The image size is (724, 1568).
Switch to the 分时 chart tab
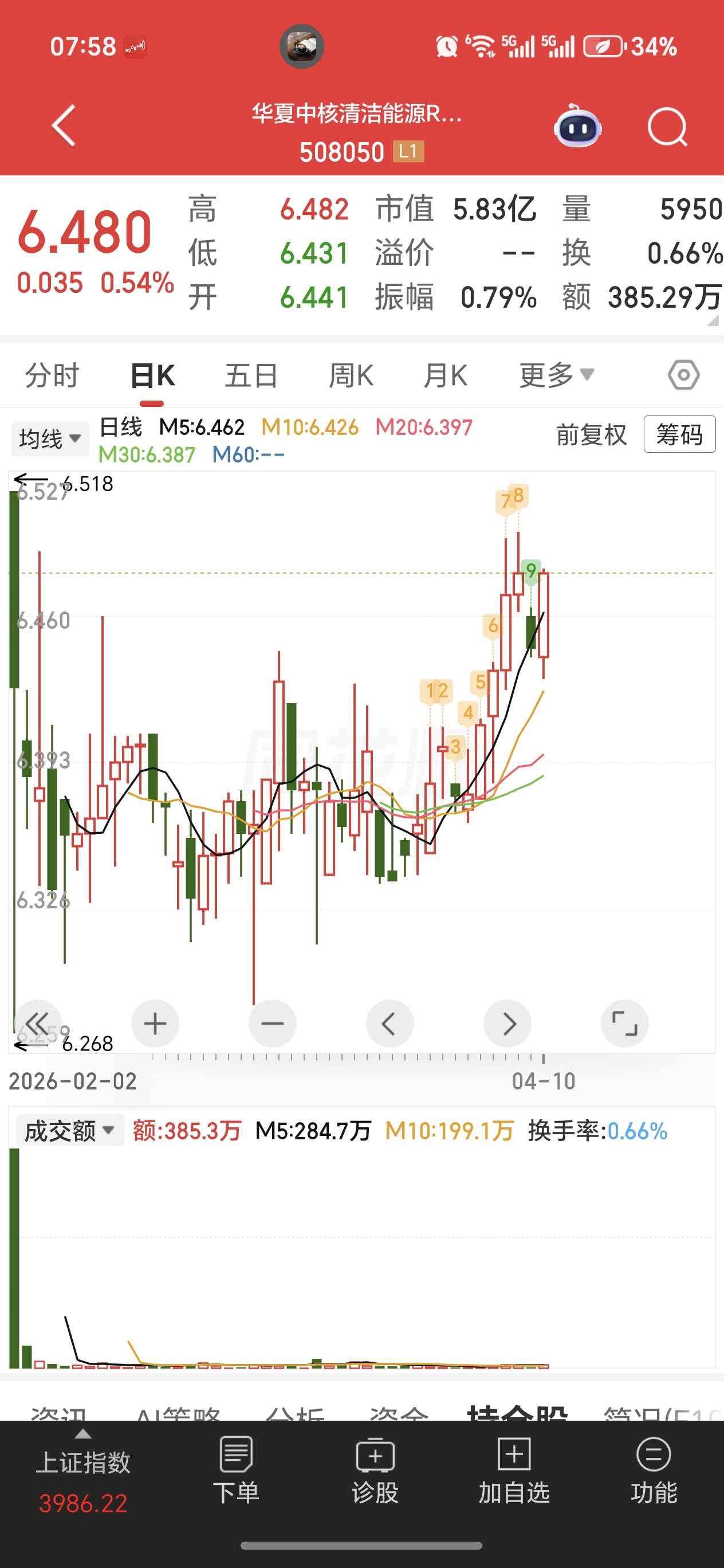52,375
